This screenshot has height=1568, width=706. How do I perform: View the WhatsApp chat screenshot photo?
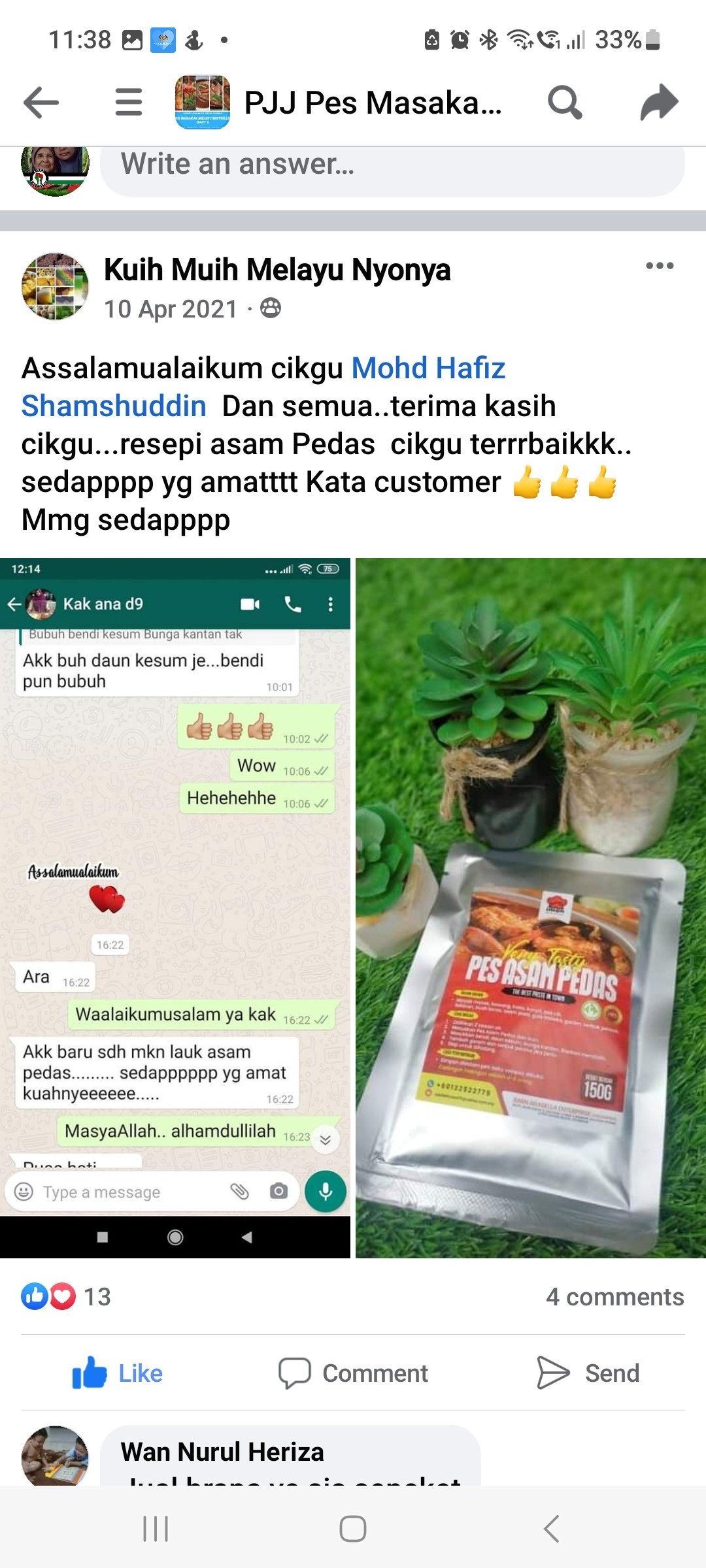tap(175, 907)
